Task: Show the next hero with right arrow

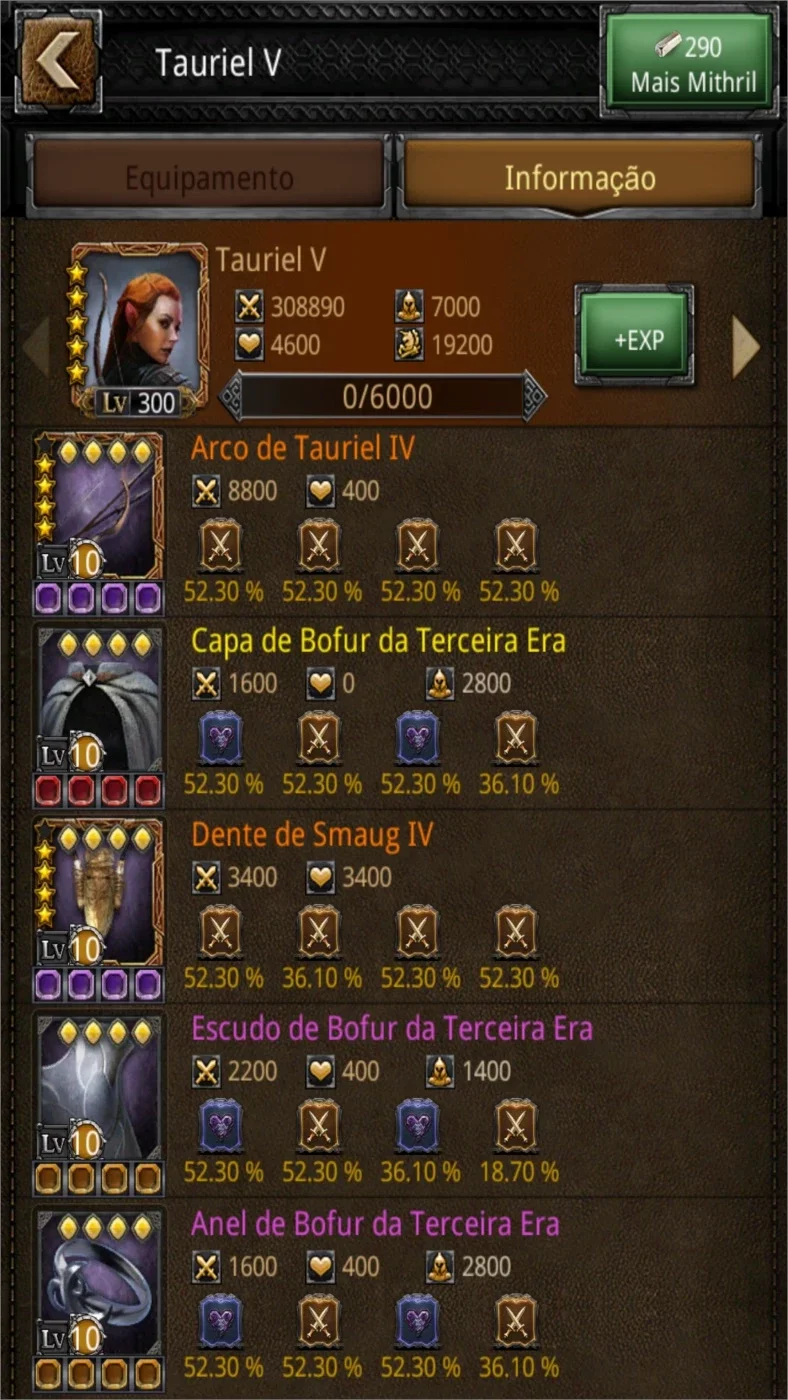Action: point(747,346)
